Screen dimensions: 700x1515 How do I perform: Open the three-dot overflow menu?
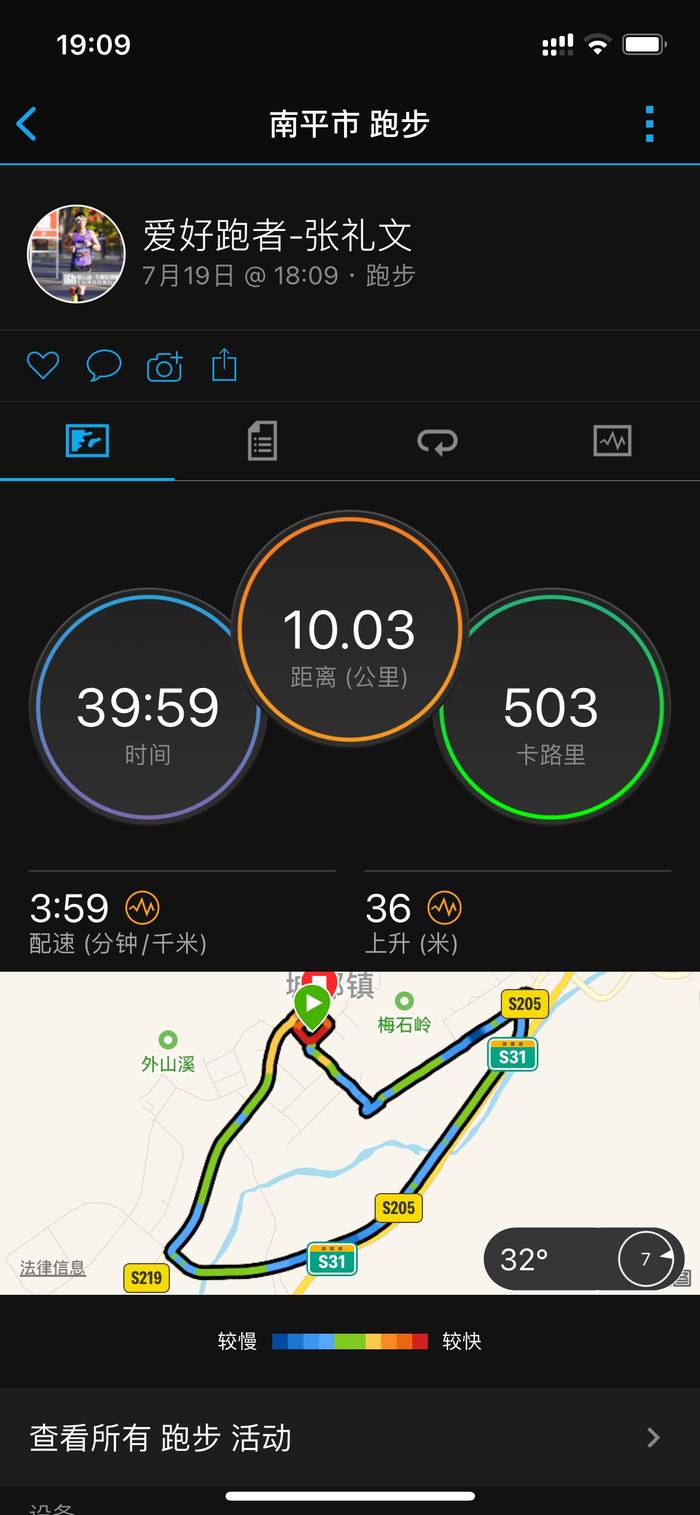click(649, 124)
